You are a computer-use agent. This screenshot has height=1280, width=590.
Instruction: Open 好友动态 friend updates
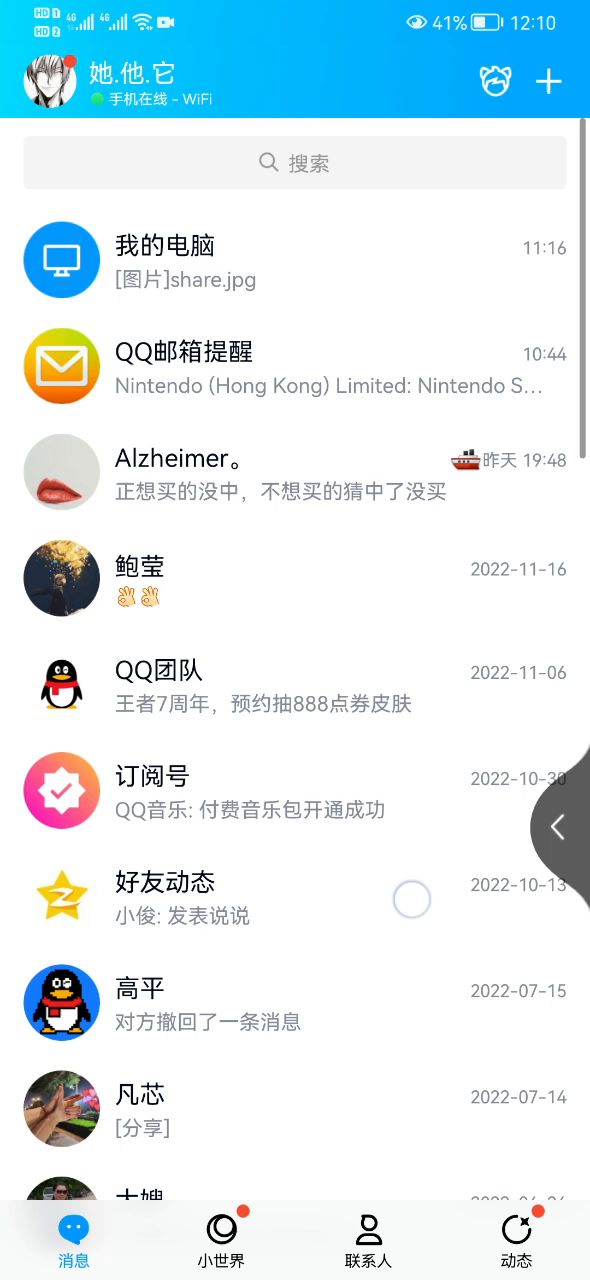point(295,896)
